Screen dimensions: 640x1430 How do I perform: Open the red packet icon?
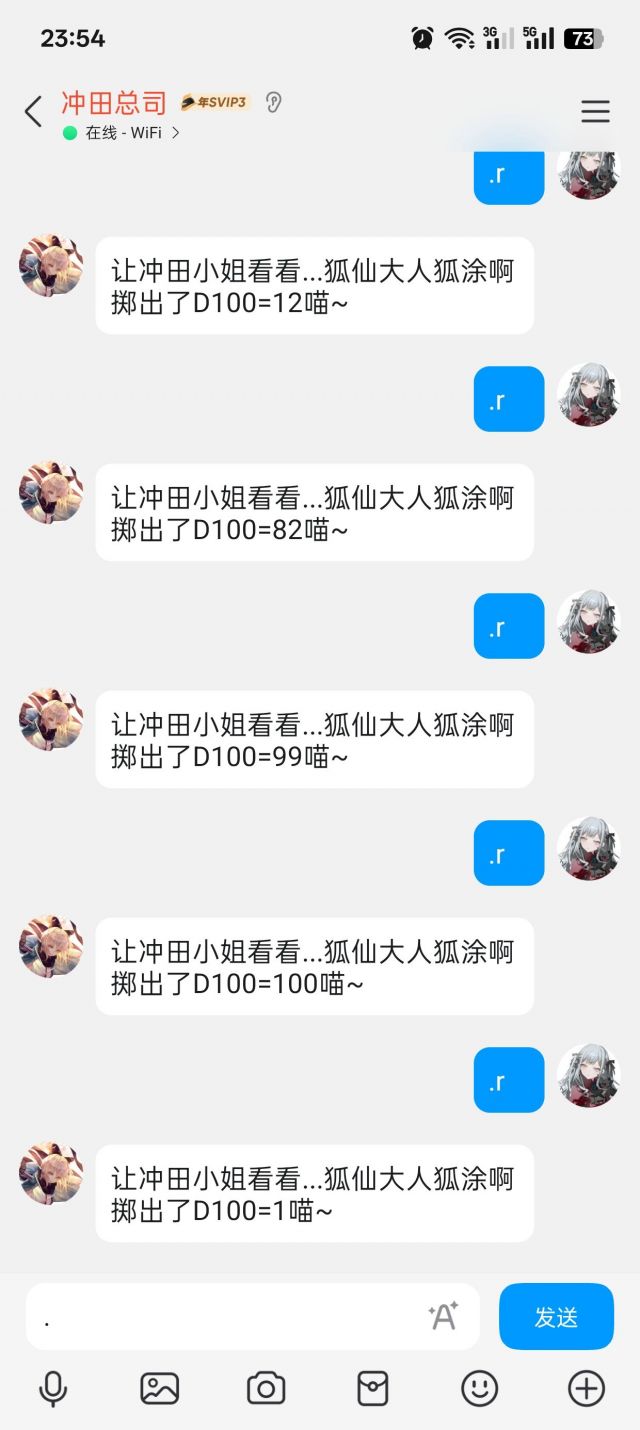(x=373, y=1388)
